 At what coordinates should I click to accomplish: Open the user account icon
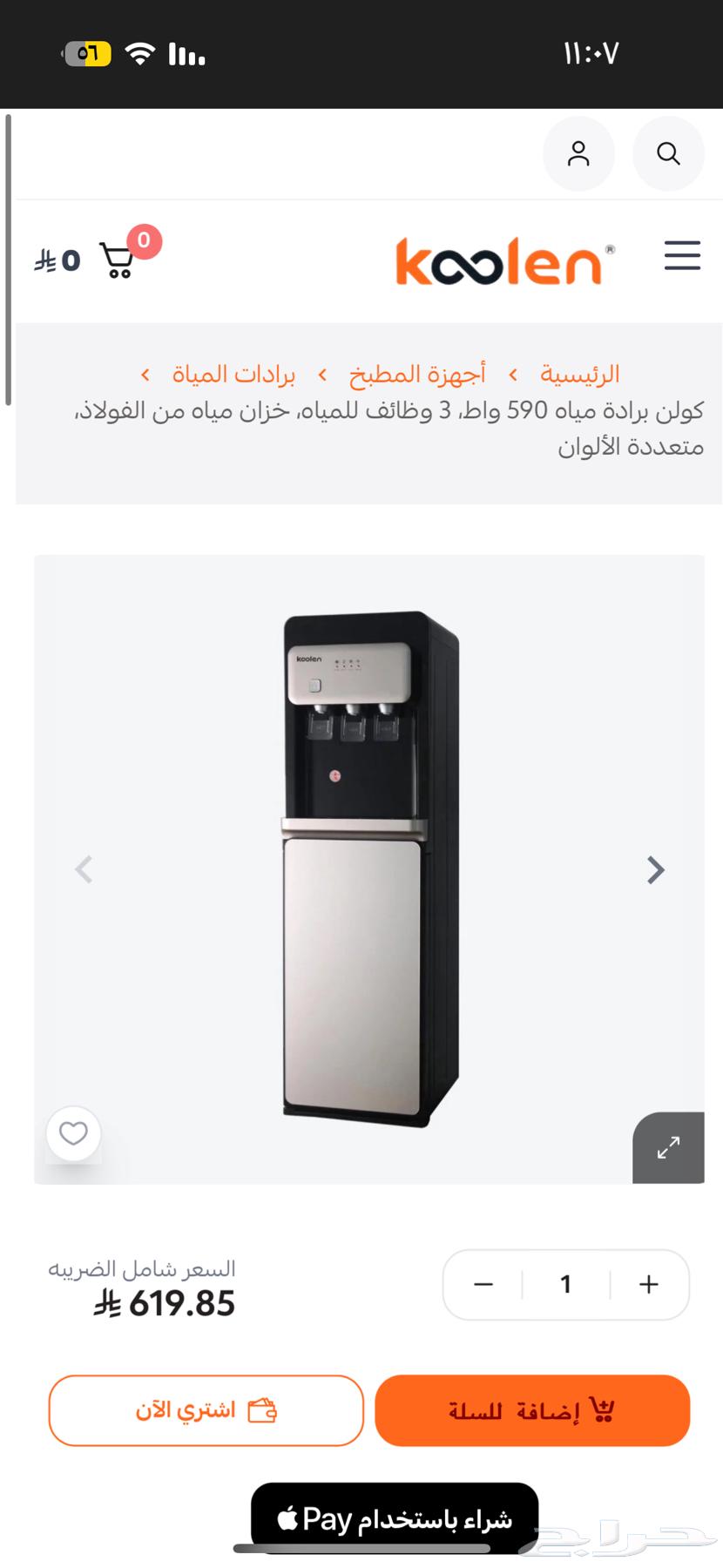tap(578, 154)
